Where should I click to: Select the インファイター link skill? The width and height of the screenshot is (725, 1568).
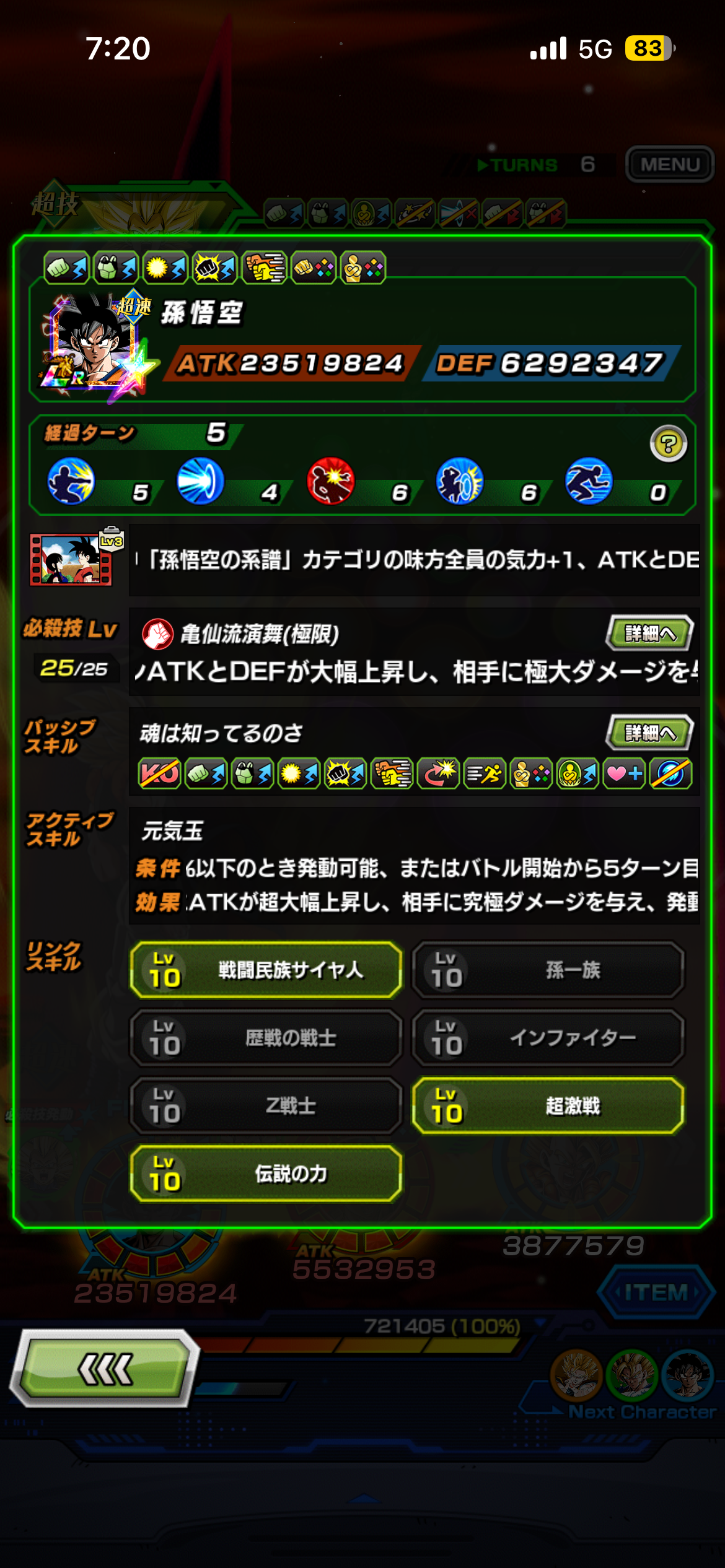click(x=548, y=1038)
